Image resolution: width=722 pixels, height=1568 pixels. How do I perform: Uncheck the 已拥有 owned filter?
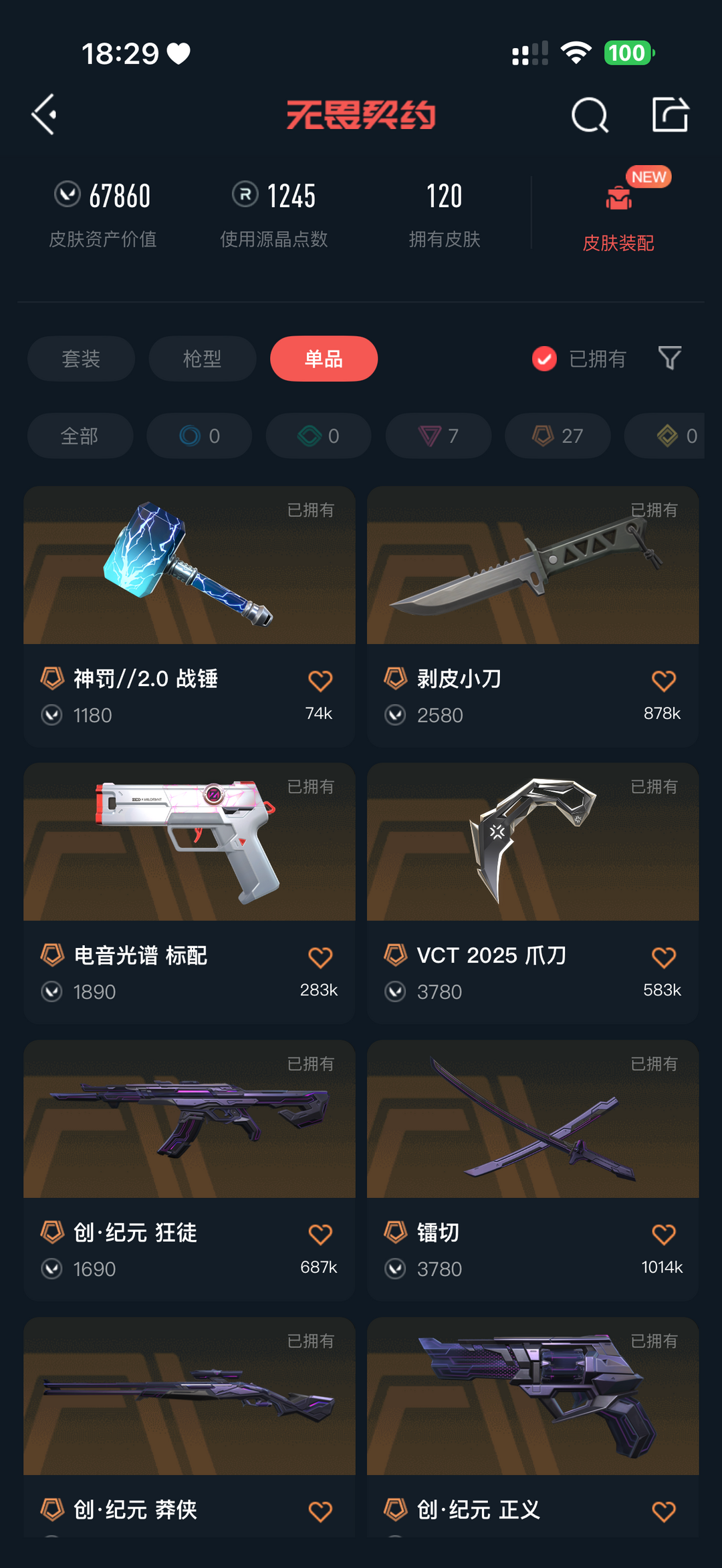coord(544,359)
